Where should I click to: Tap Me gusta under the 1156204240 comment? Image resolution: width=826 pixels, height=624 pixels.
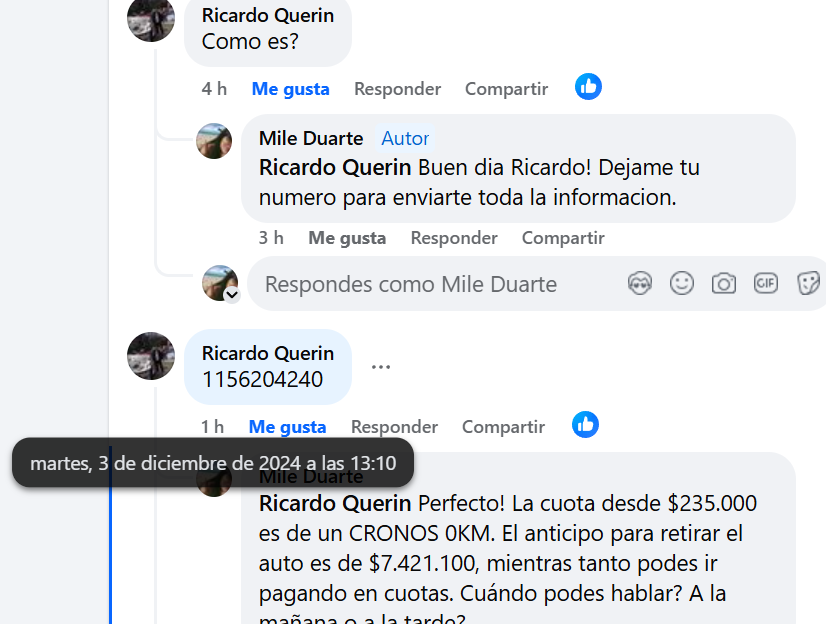(x=287, y=427)
